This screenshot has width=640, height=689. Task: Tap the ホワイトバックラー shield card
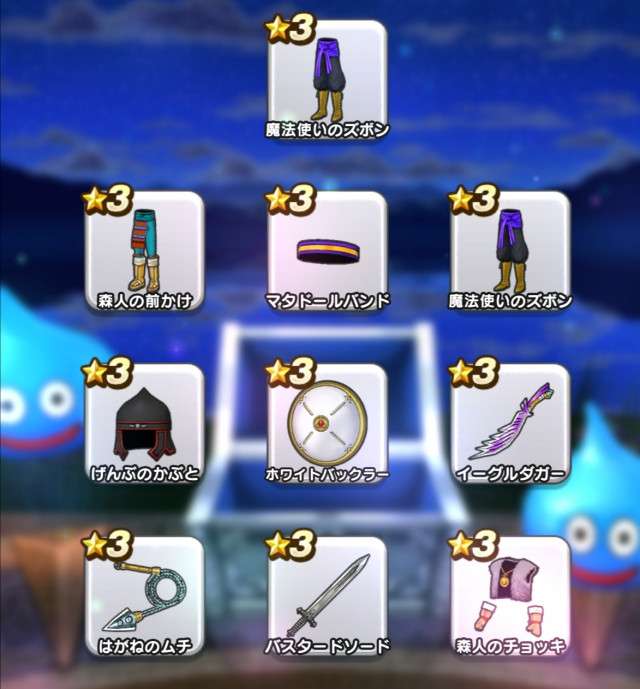[x=327, y=424]
